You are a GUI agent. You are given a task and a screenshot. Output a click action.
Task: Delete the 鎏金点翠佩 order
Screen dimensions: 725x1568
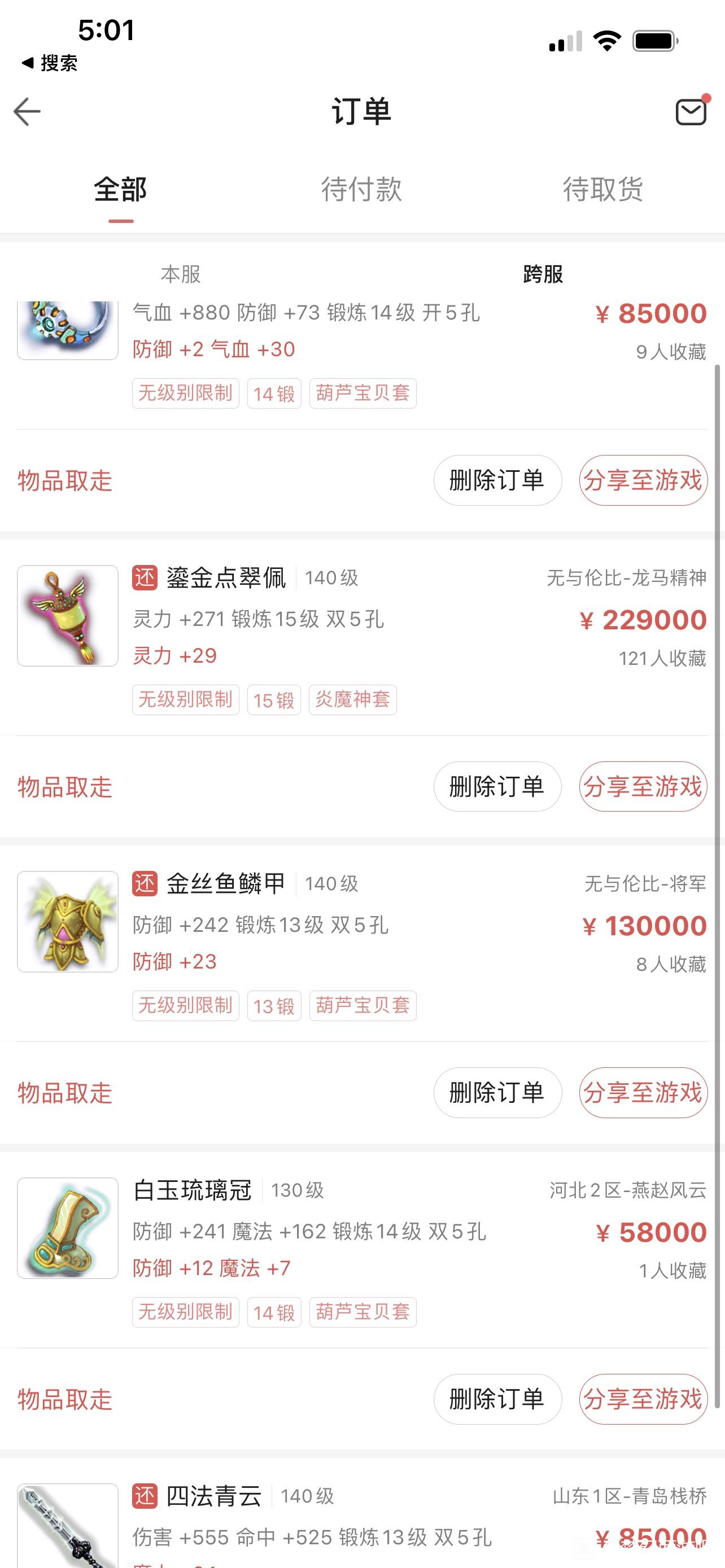[x=497, y=786]
